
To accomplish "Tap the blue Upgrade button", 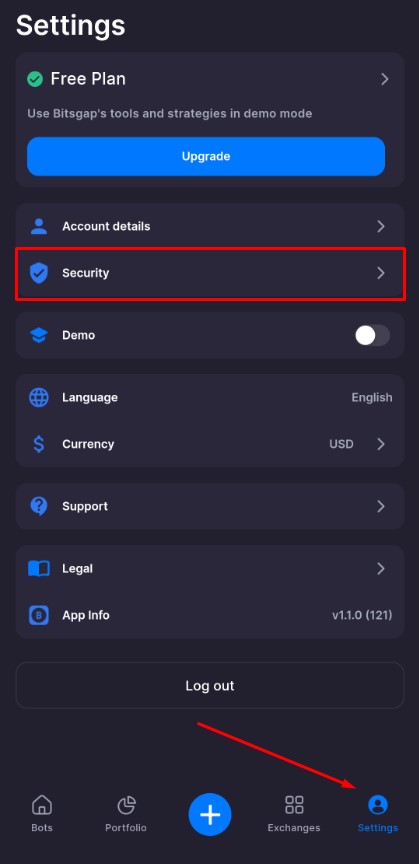I will [x=206, y=156].
